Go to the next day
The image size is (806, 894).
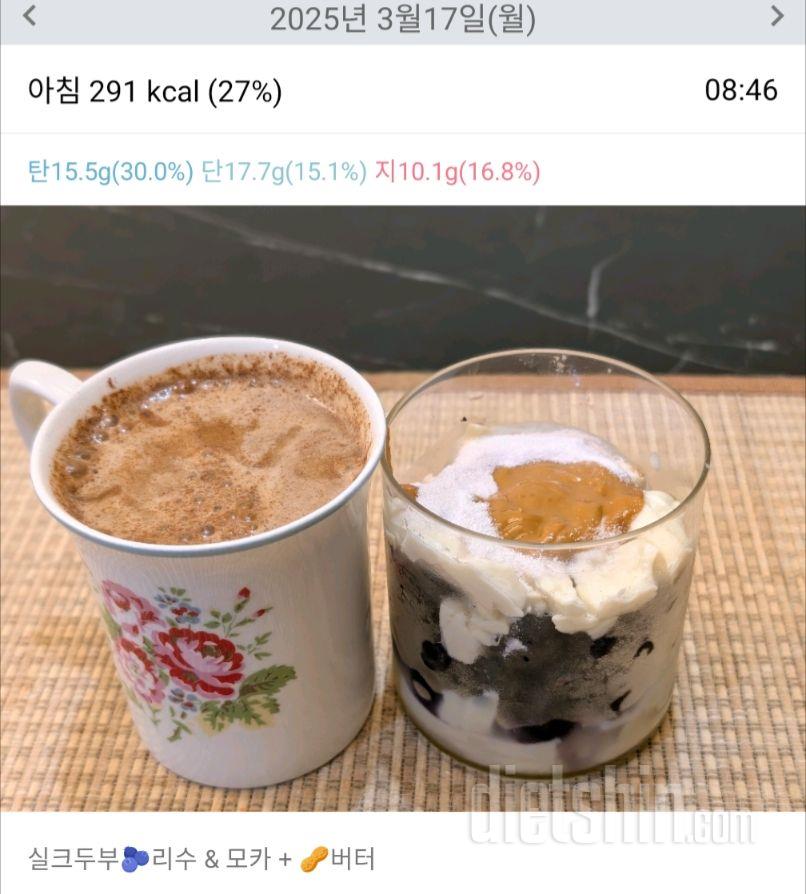pyautogui.click(x=777, y=16)
